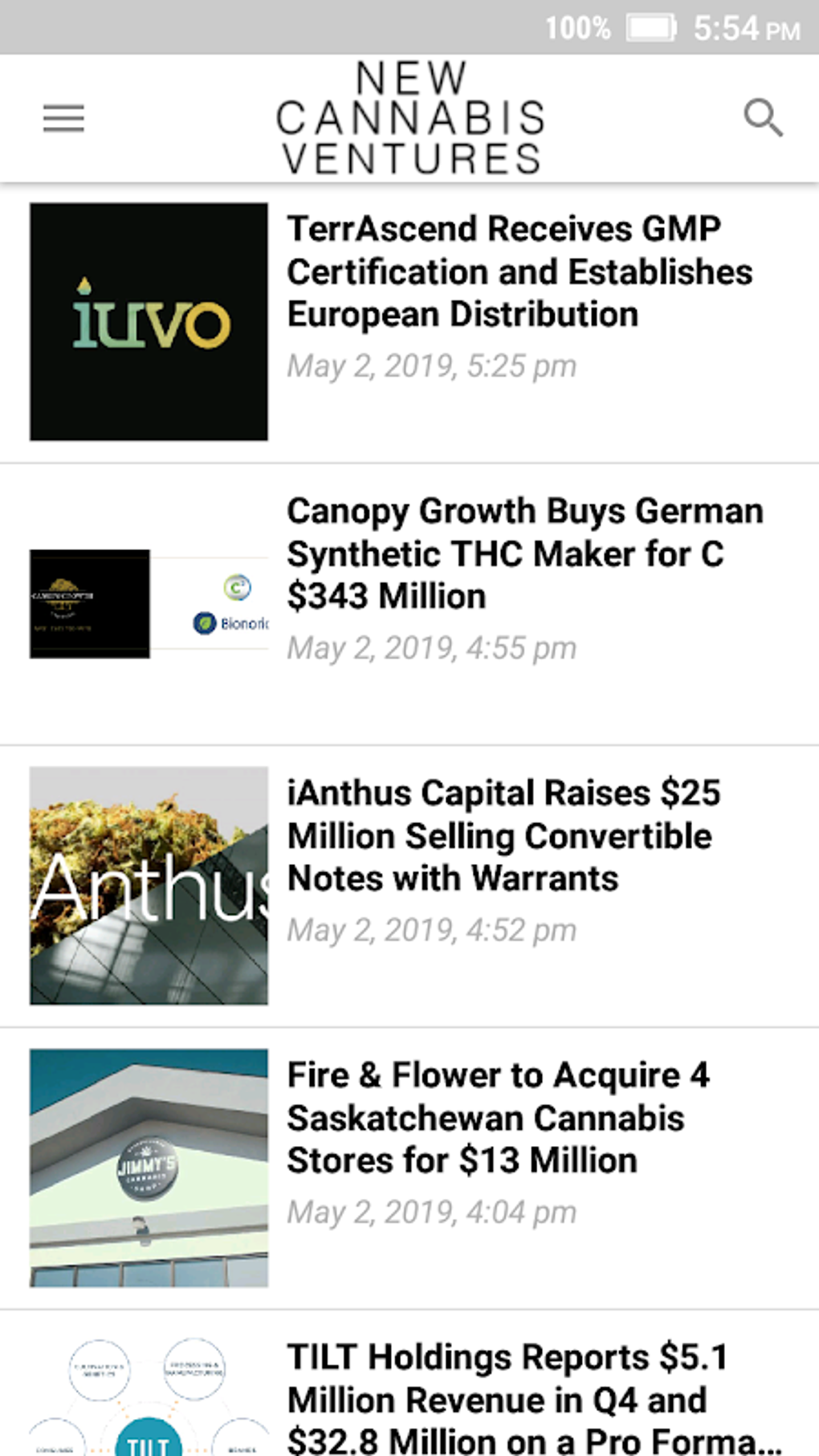
Task: Open the TerrAscend GMP Certification article
Action: pyautogui.click(x=519, y=272)
